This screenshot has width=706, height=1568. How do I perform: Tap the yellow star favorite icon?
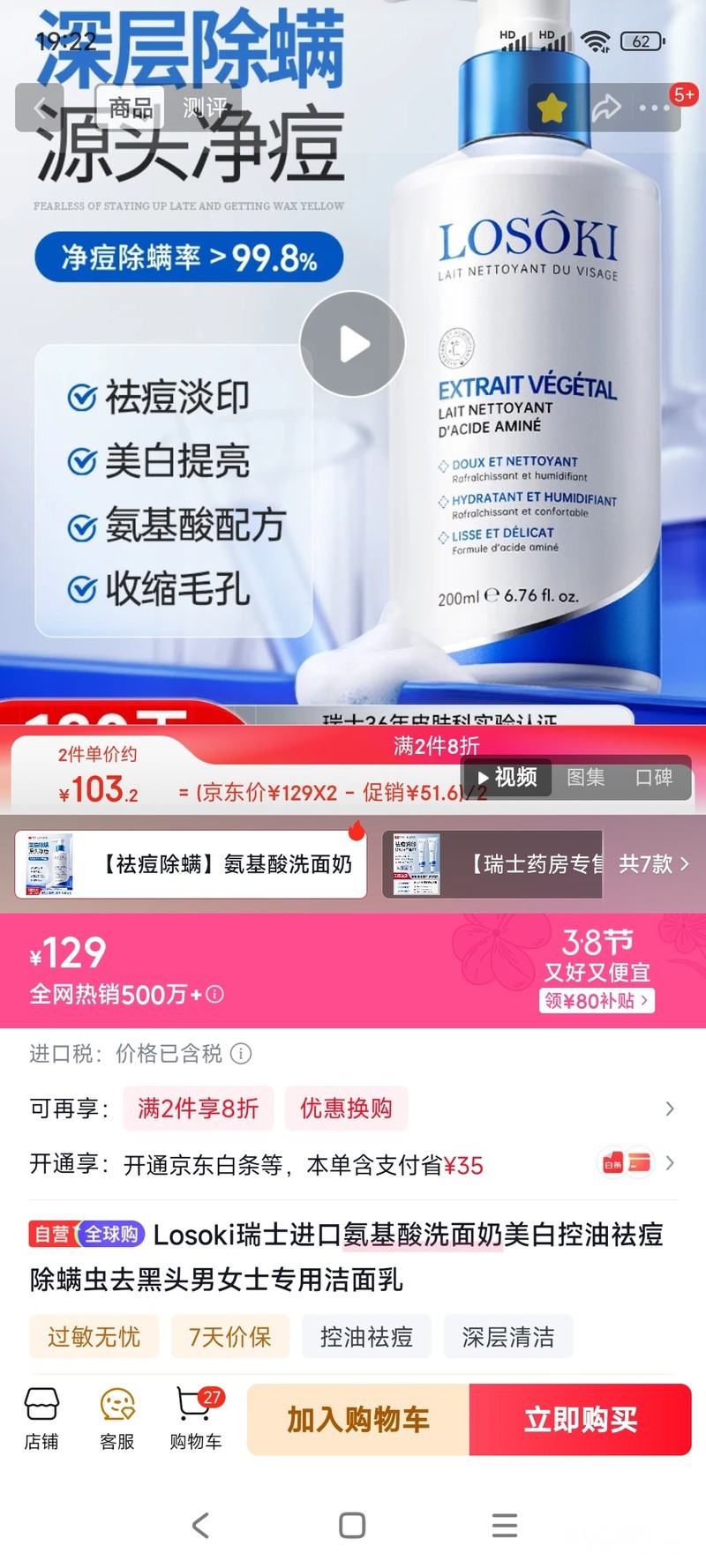(x=552, y=108)
